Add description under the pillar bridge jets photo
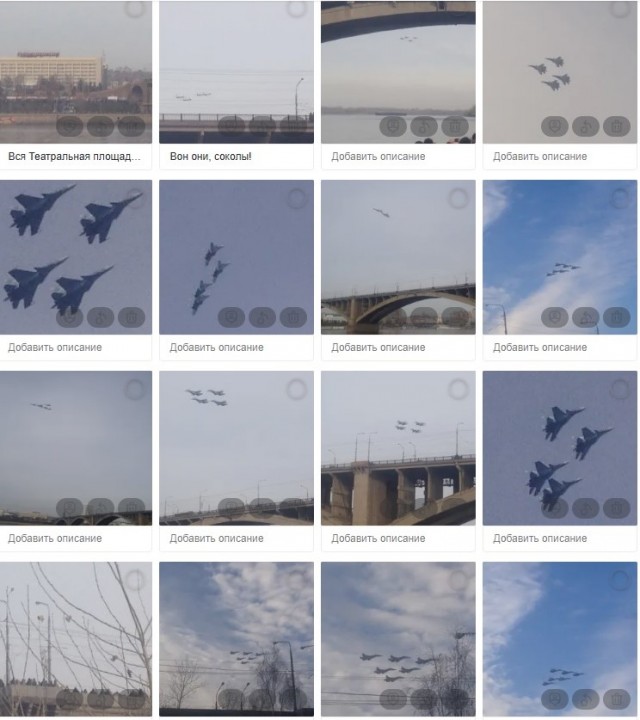This screenshot has height=720, width=640. click(378, 538)
